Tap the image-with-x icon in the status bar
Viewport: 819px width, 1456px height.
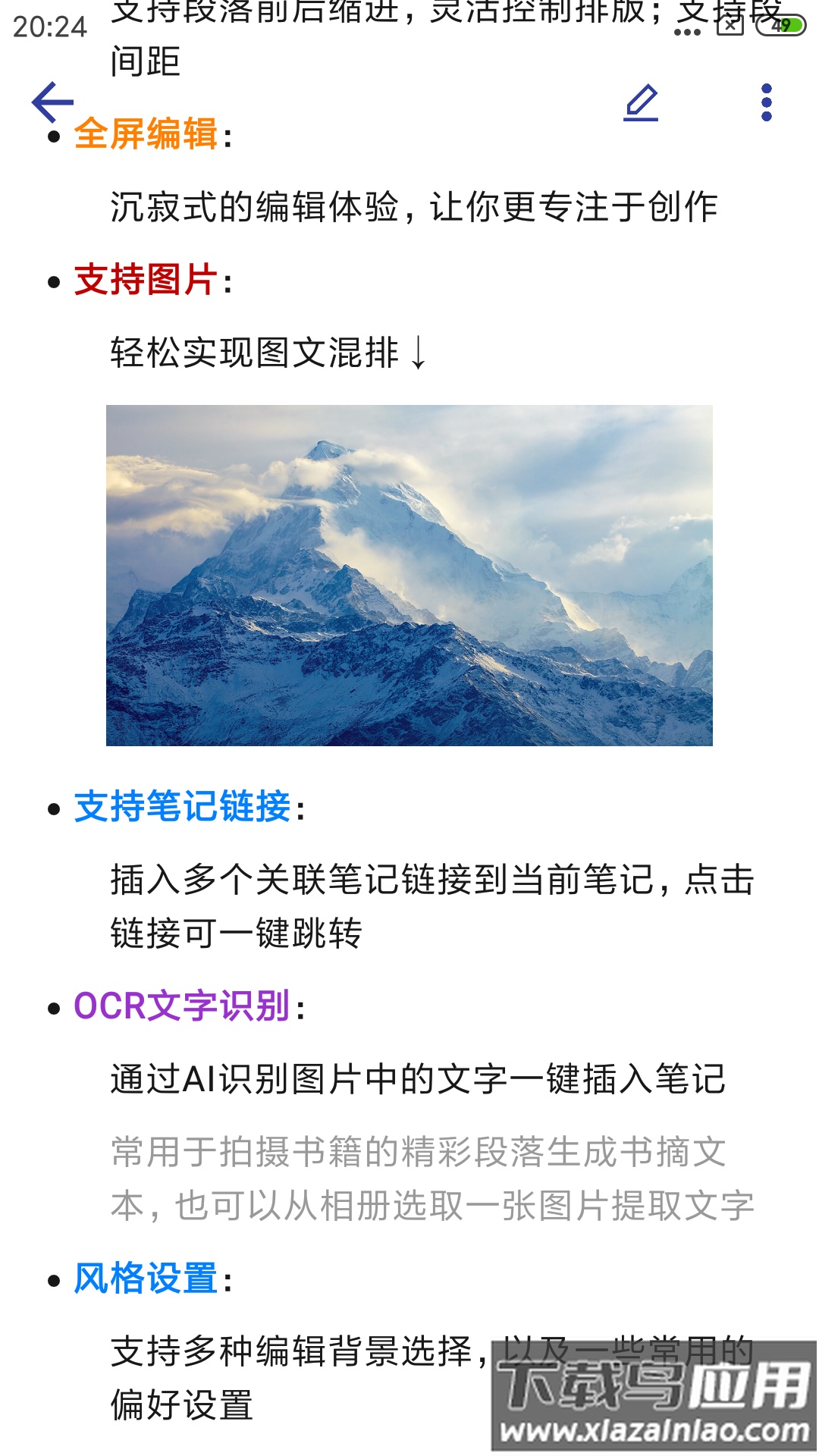[730, 25]
